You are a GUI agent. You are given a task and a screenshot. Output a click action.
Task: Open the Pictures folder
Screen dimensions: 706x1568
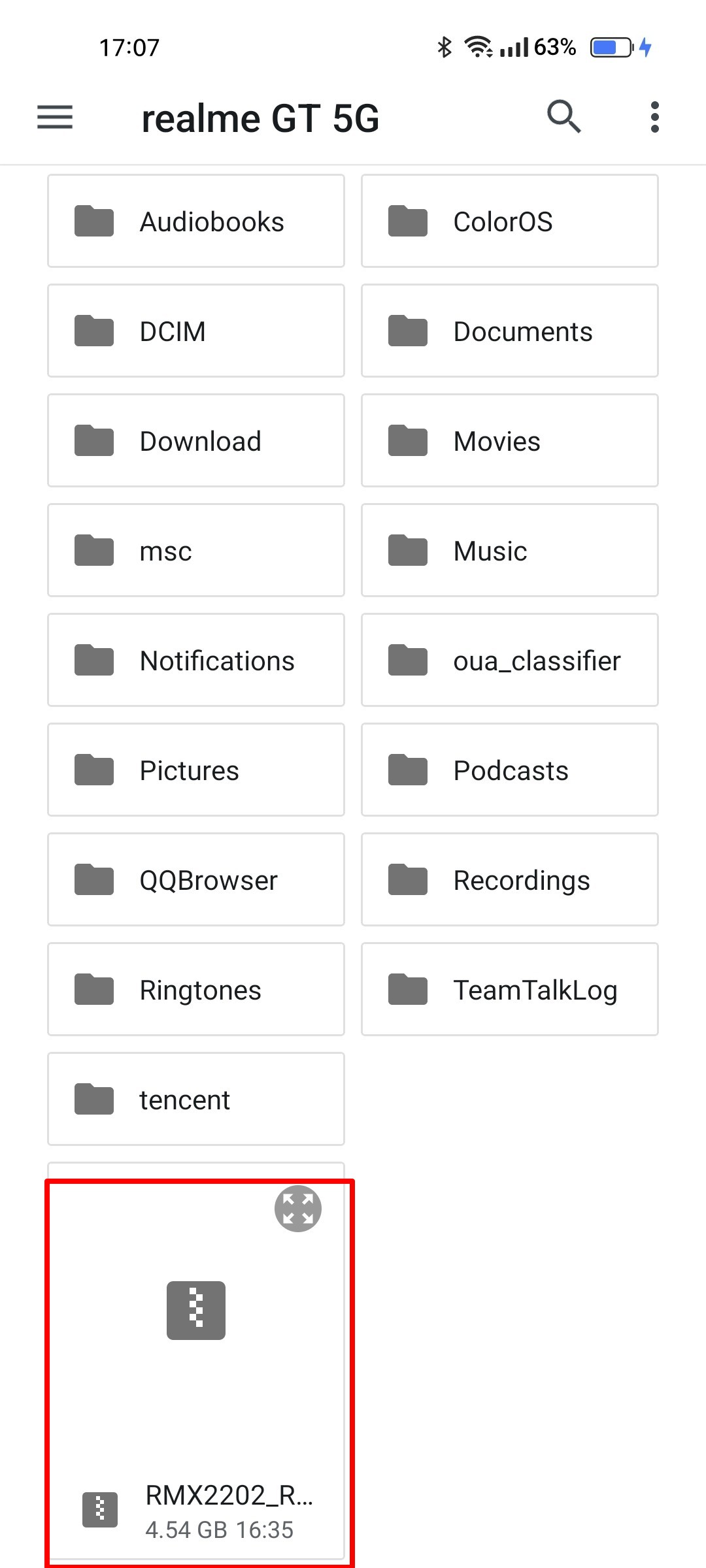click(195, 770)
